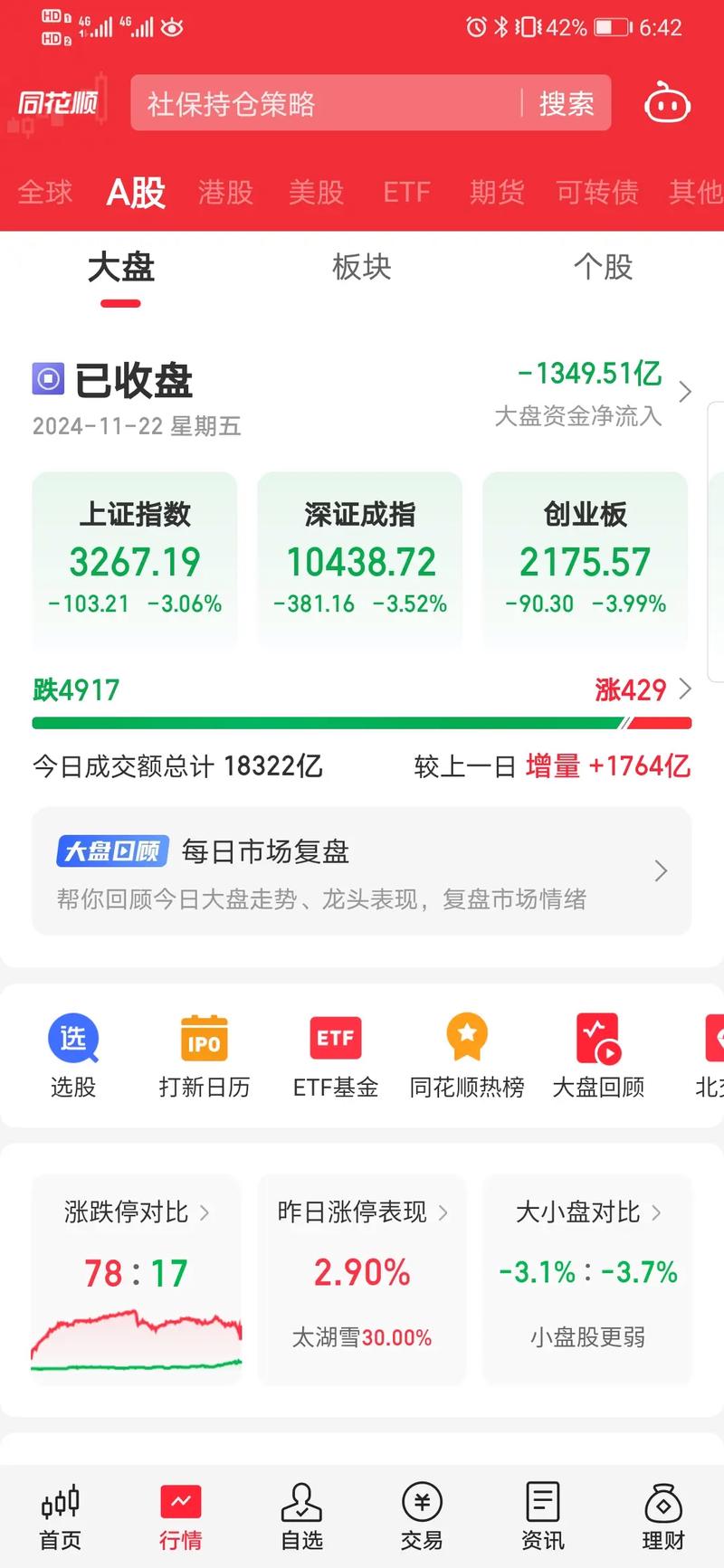The height and width of the screenshot is (1568, 724).
Task: Open the robot assistant icon
Action: tap(667, 103)
